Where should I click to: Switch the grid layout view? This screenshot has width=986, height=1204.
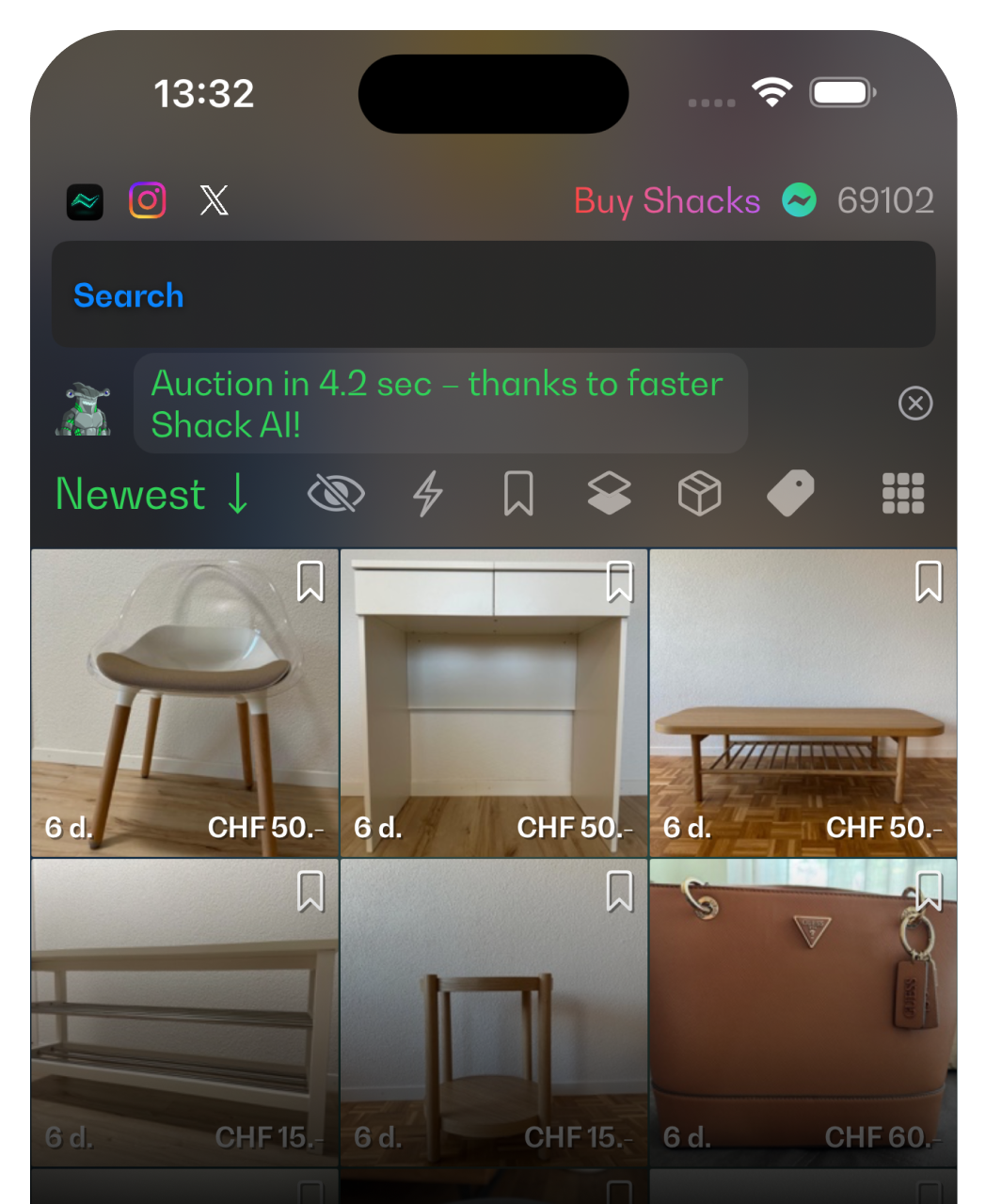[903, 494]
